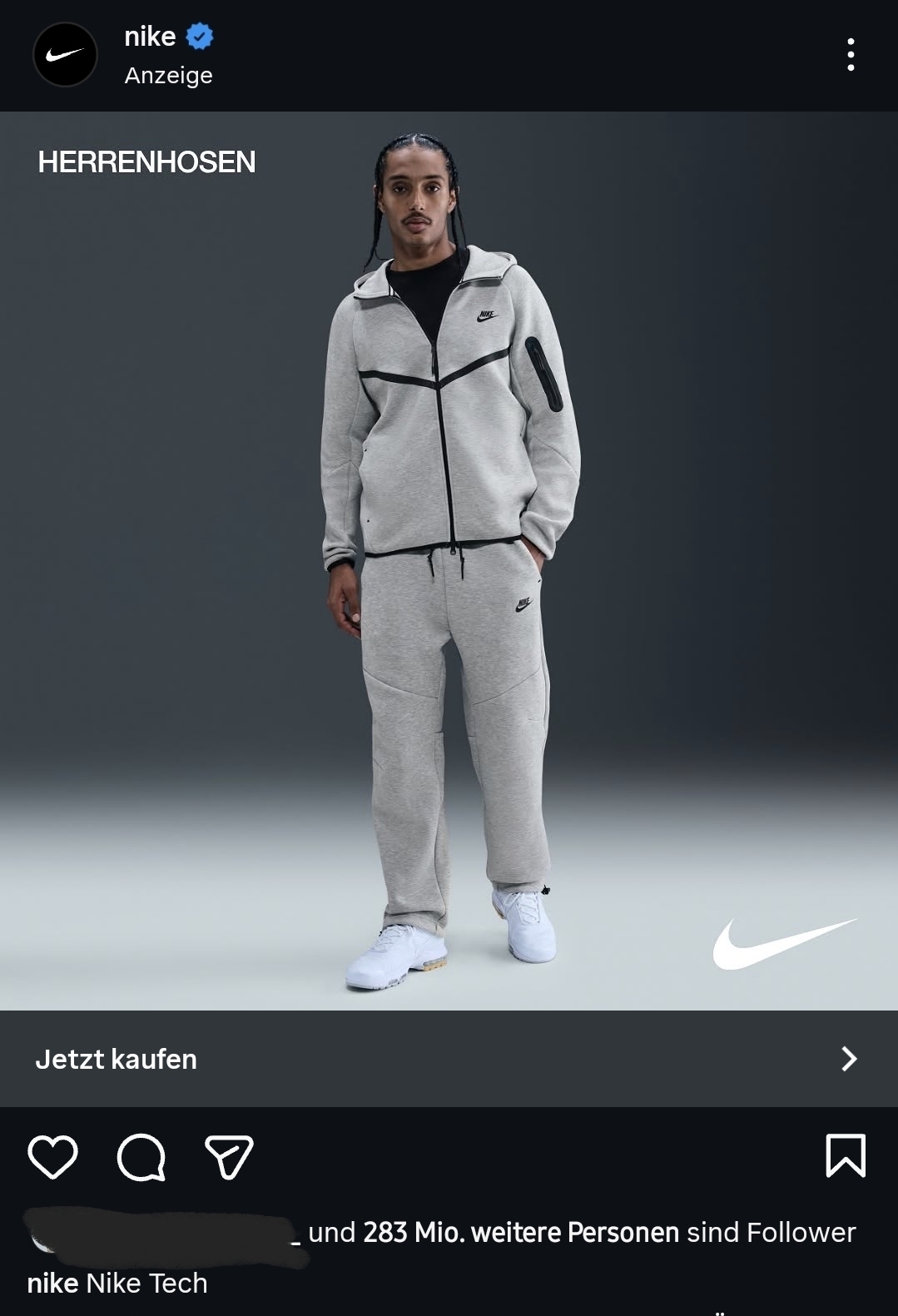Open nike's profile picture
Image resolution: width=898 pixels, height=1316 pixels.
(x=65, y=55)
